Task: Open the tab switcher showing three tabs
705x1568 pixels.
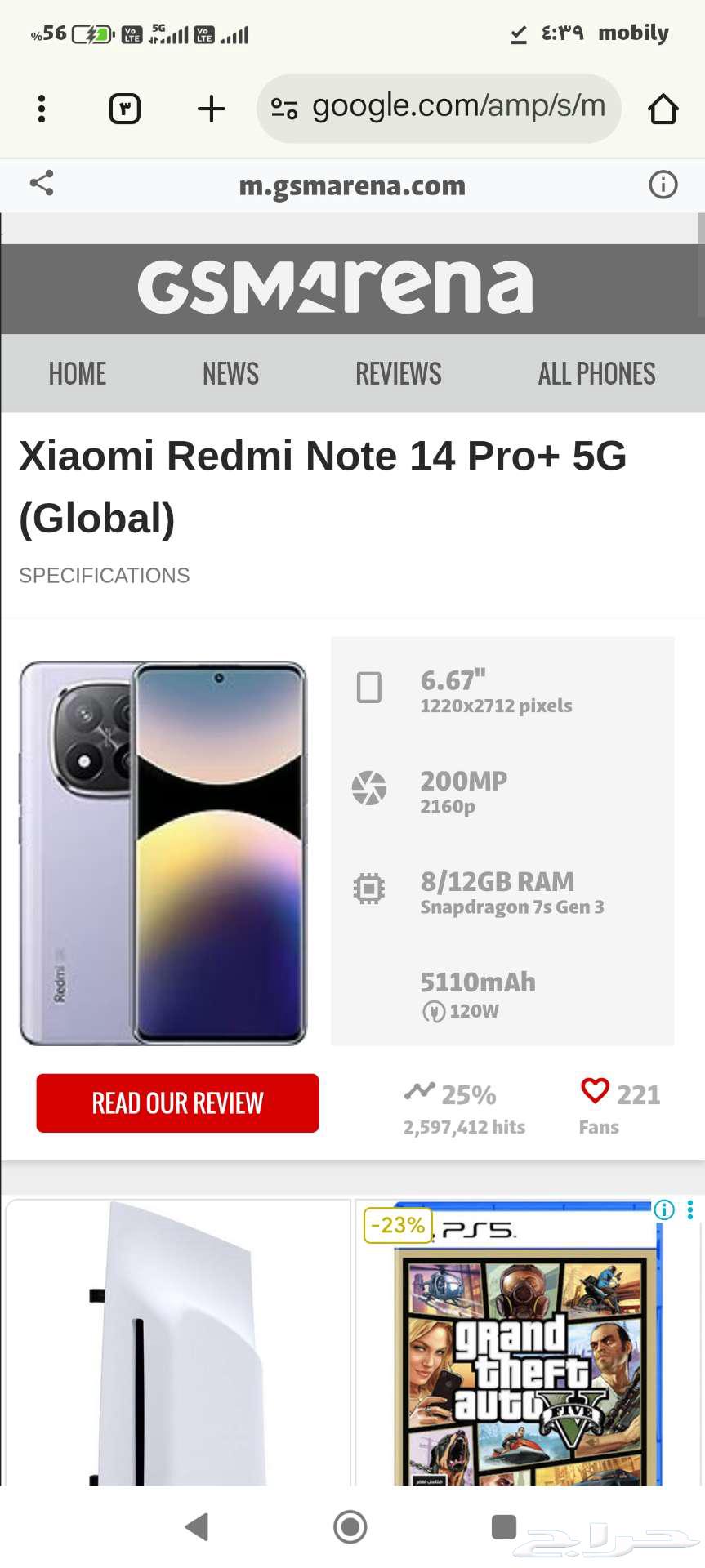Action: pos(125,109)
